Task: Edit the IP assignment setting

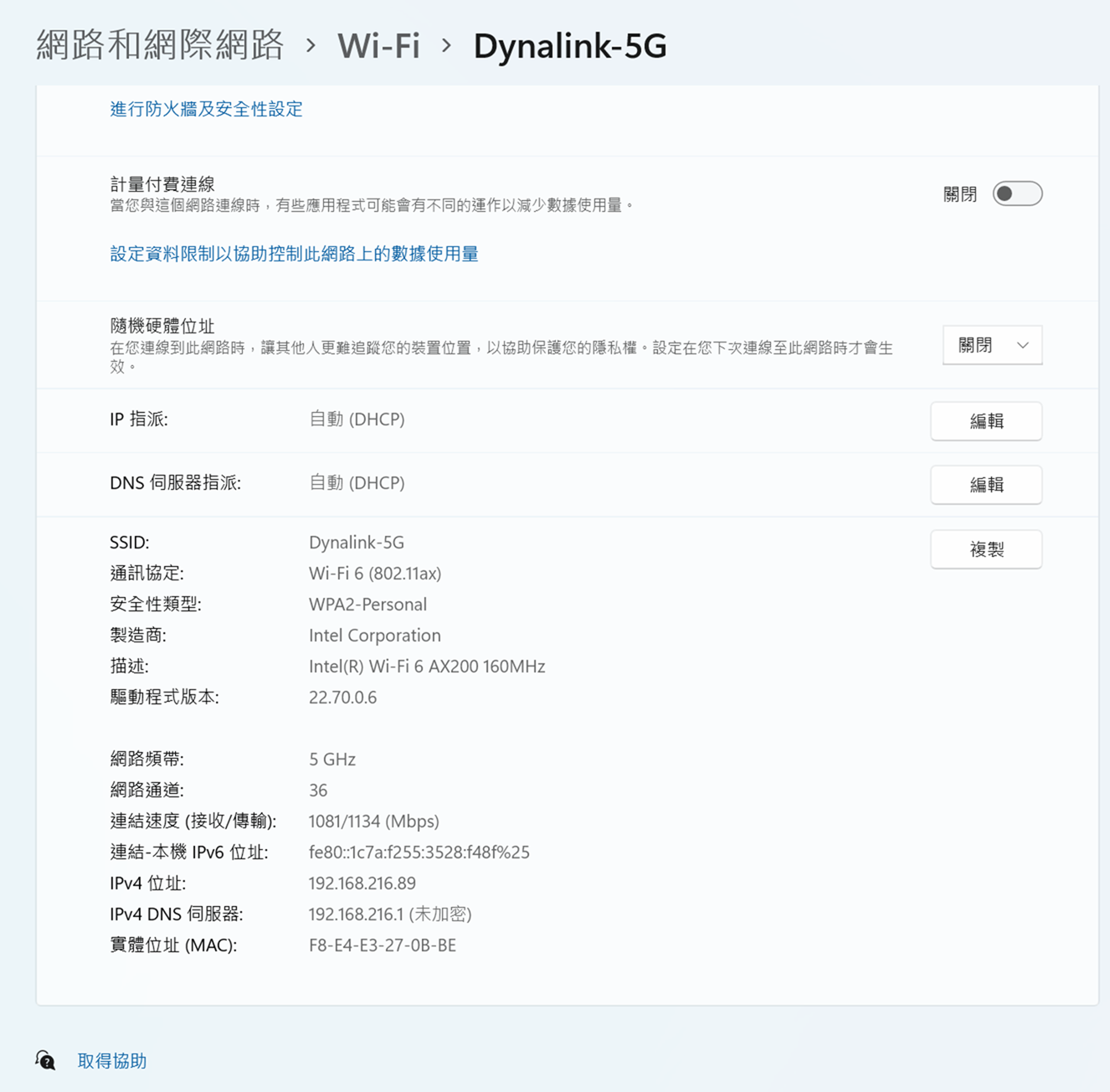Action: click(x=985, y=420)
